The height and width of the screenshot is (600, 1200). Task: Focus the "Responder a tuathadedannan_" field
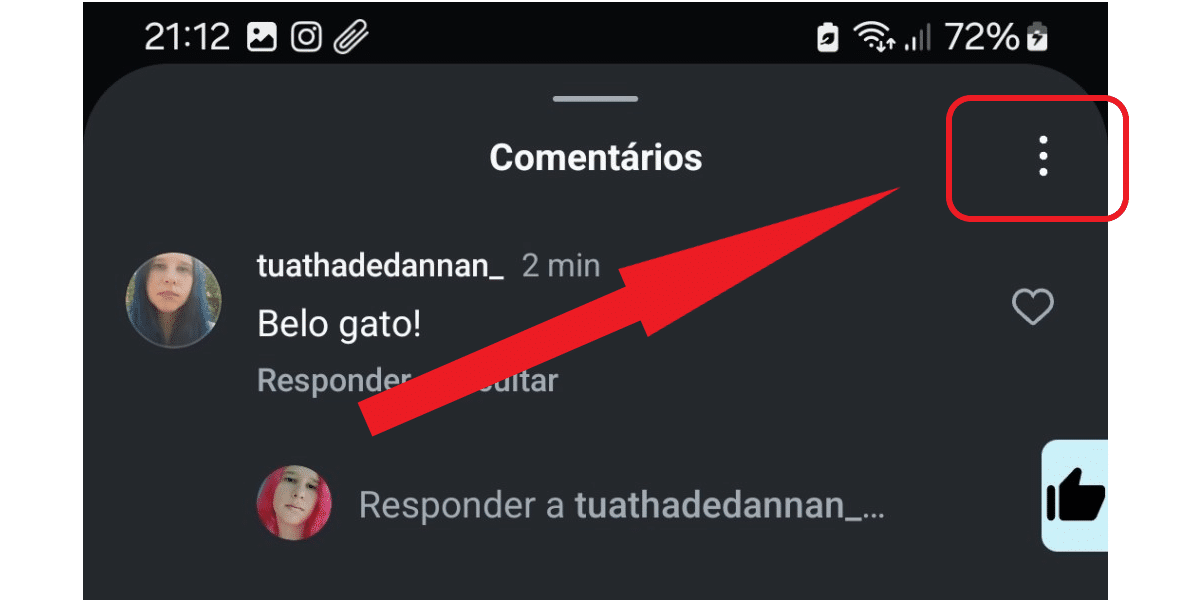tap(620, 506)
